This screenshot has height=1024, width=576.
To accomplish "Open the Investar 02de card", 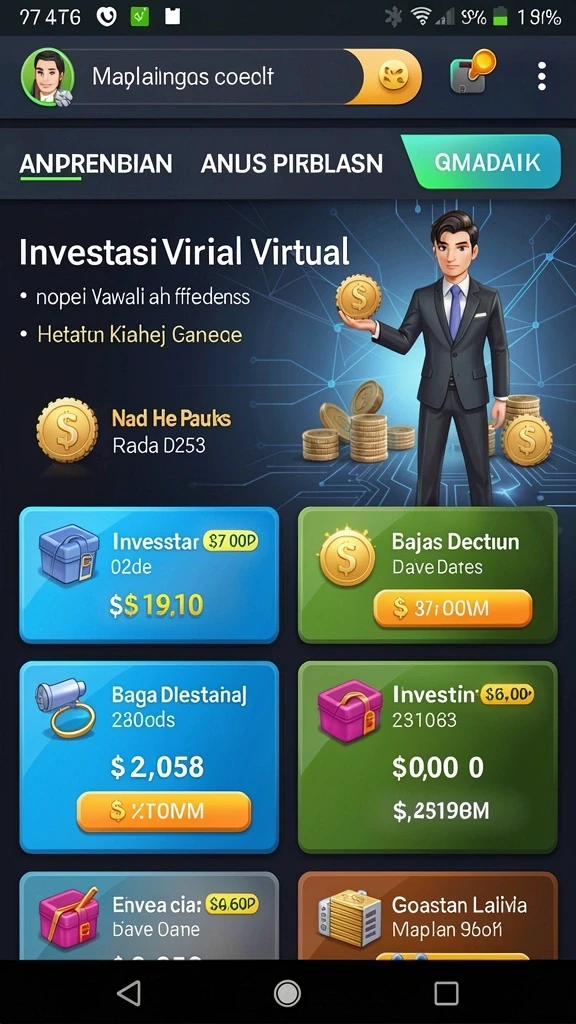I will pyautogui.click(x=149, y=575).
